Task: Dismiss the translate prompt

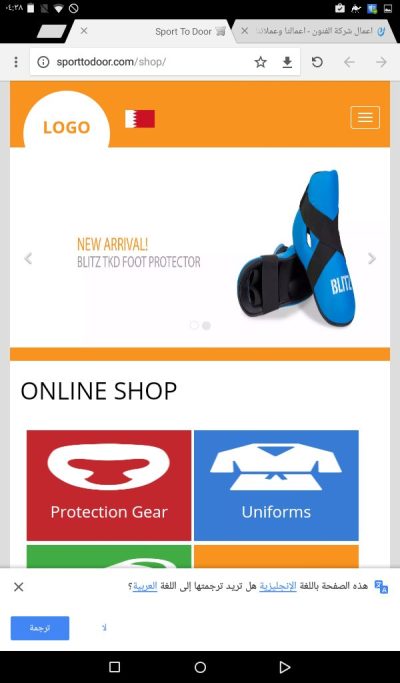Action: (x=18, y=587)
